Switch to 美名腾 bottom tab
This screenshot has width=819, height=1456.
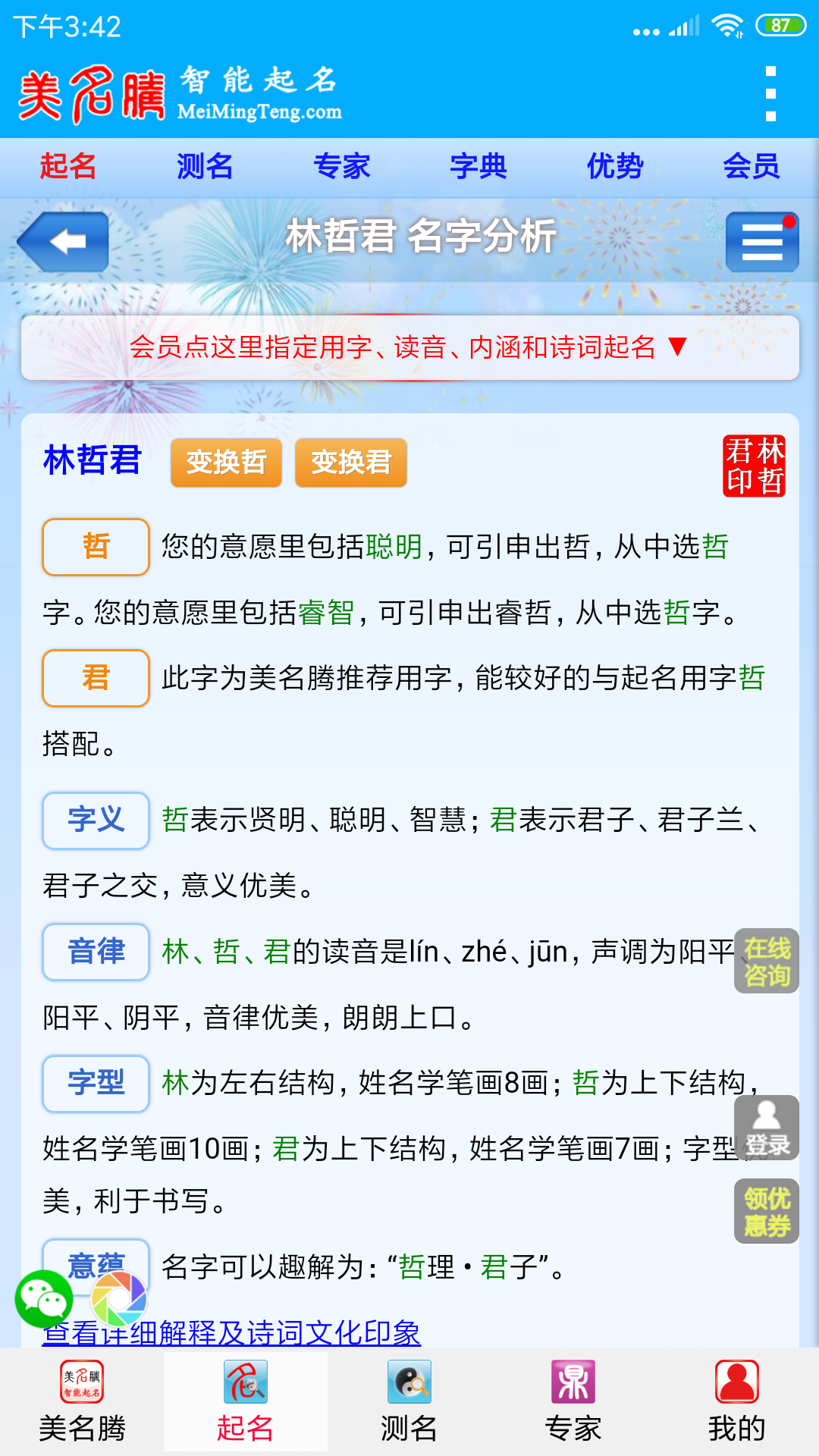pos(82,1401)
